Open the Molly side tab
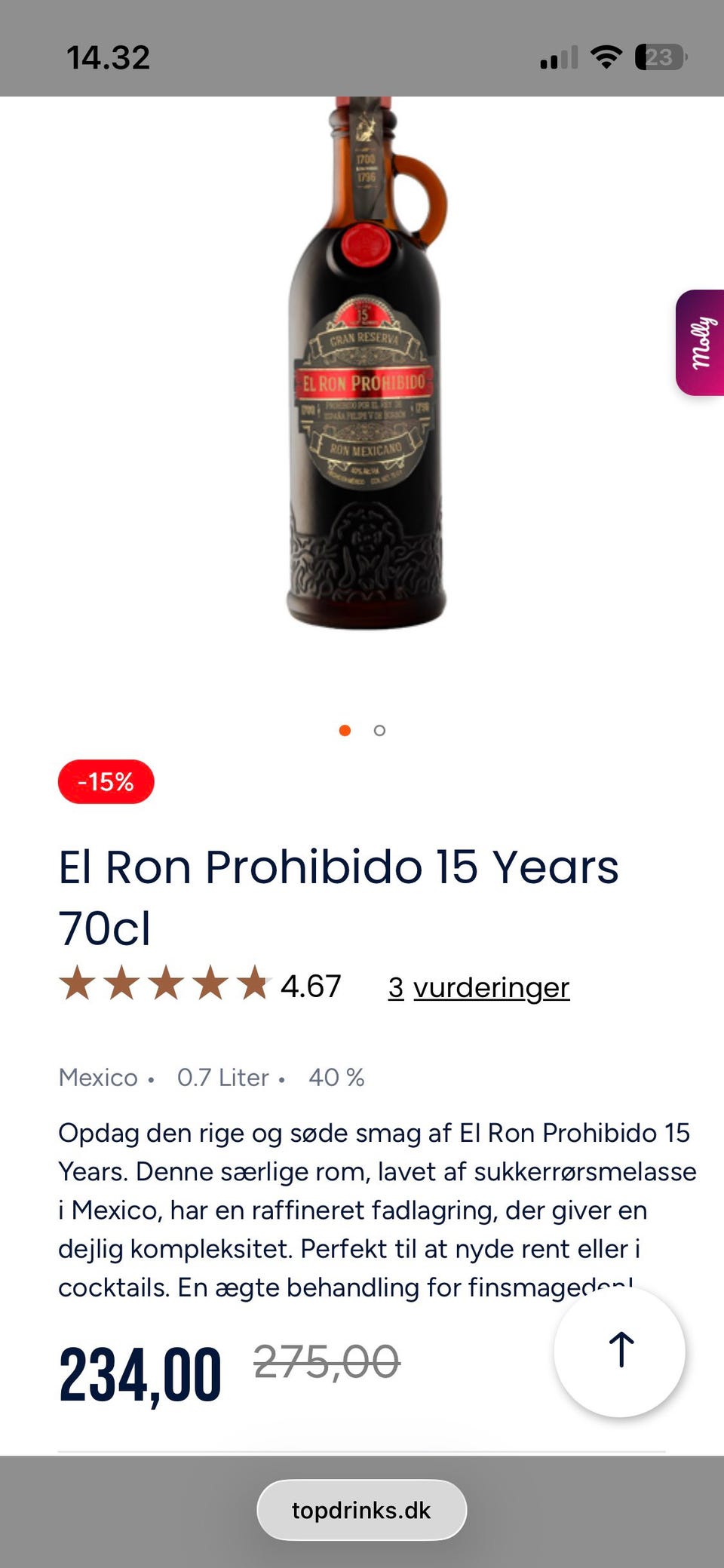 coord(701,342)
